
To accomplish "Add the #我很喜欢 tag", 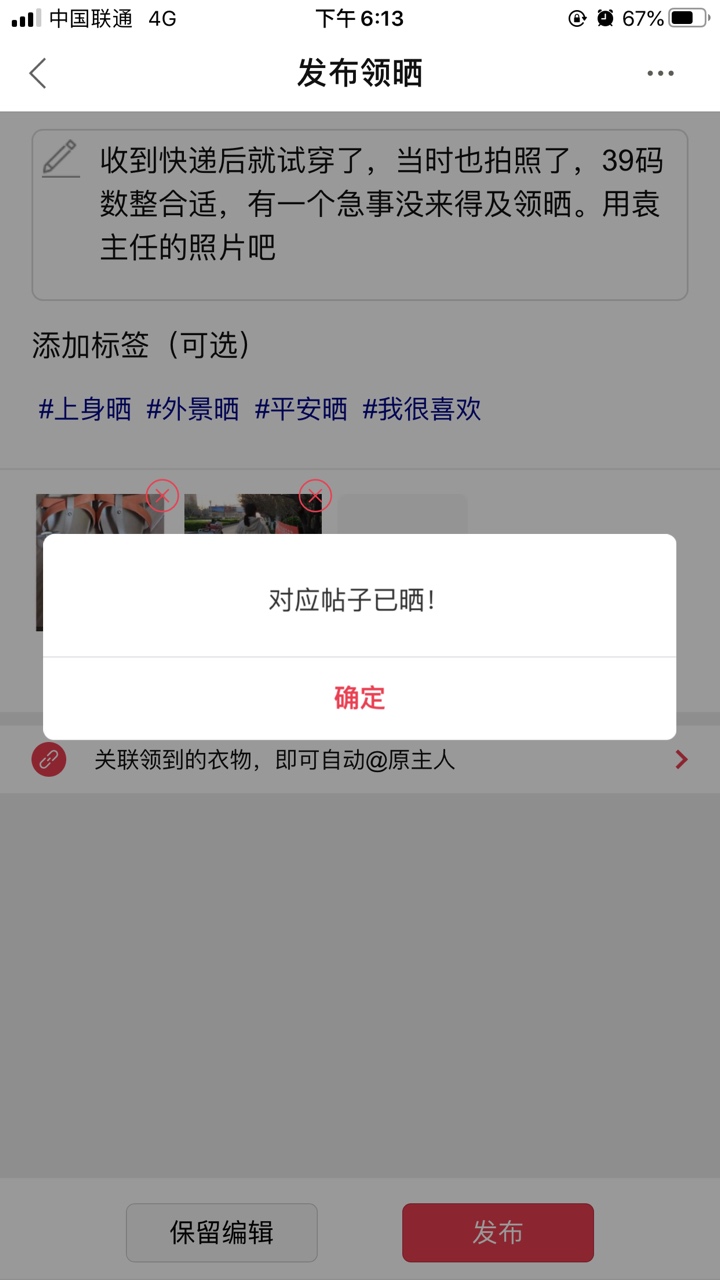I will pos(422,409).
